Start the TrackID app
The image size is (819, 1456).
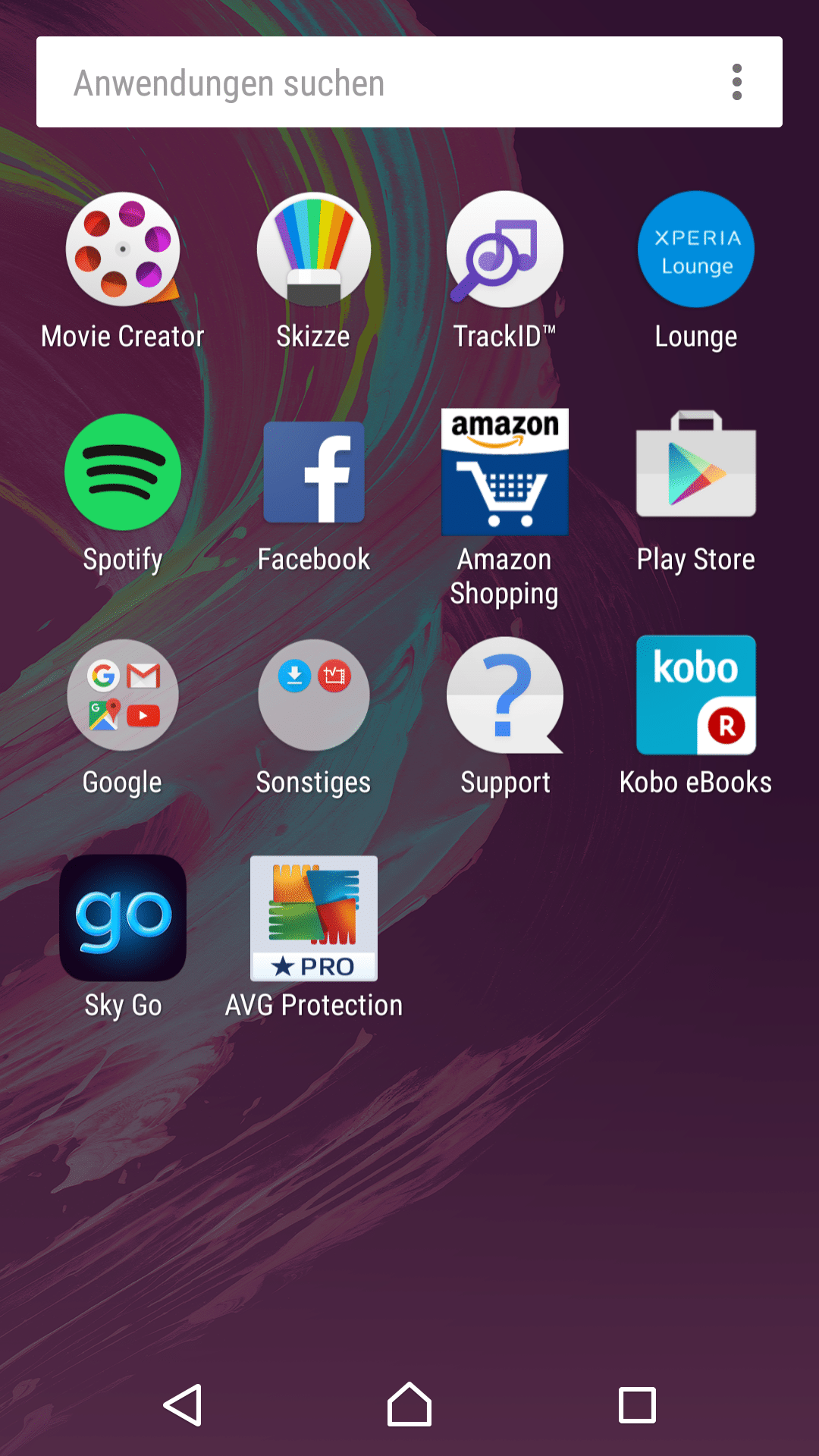point(505,249)
